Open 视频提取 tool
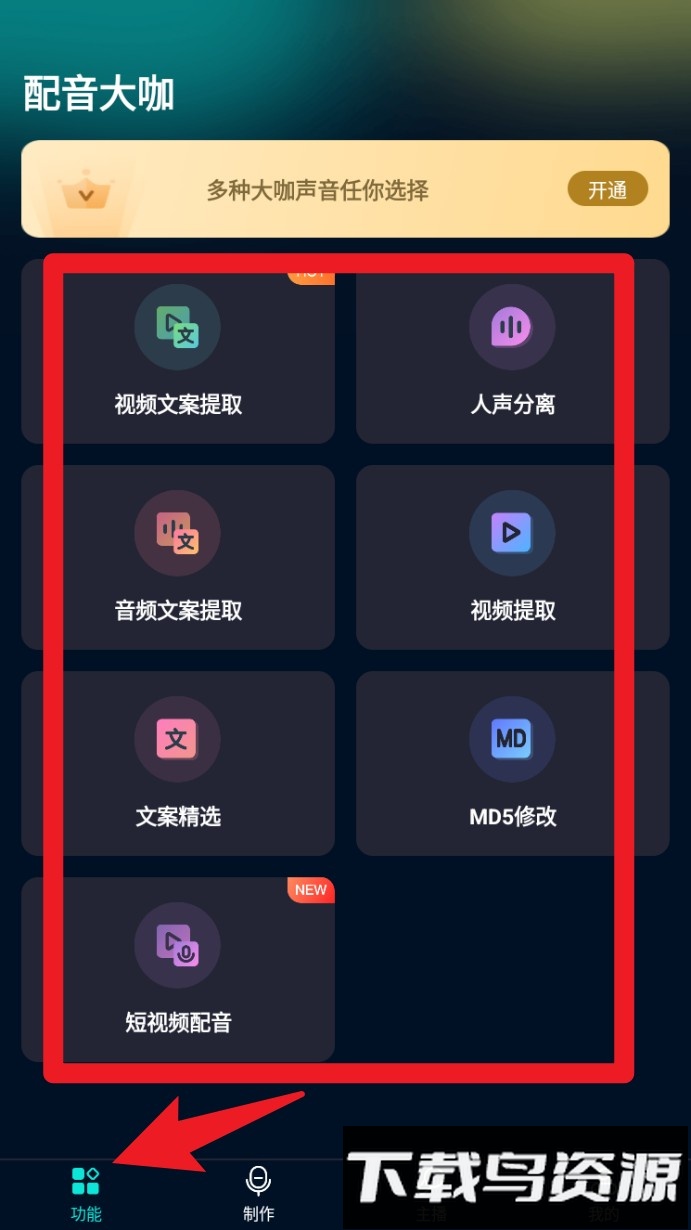Screen dimensions: 691x1230 [512, 558]
